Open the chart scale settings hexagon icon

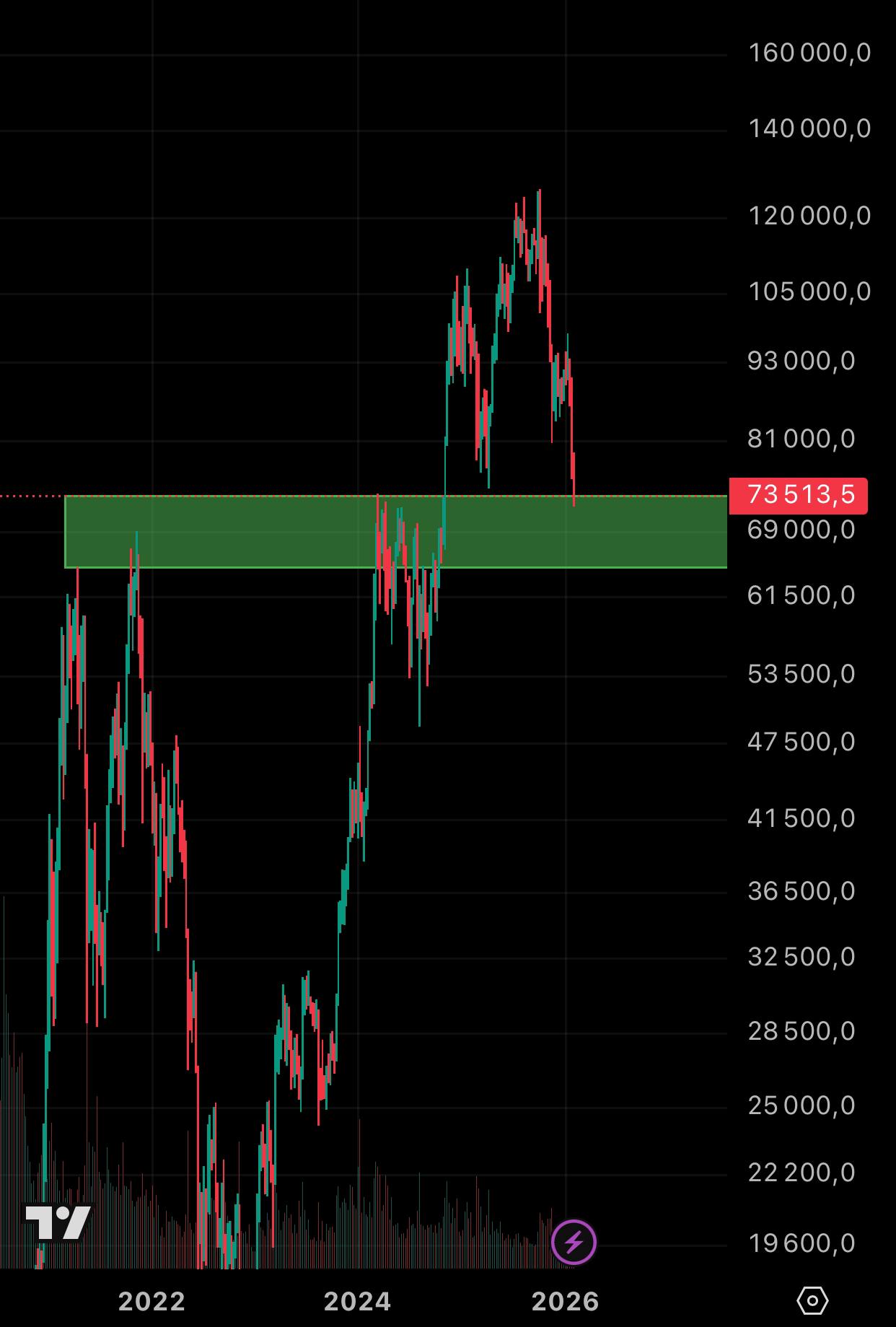click(x=812, y=1301)
